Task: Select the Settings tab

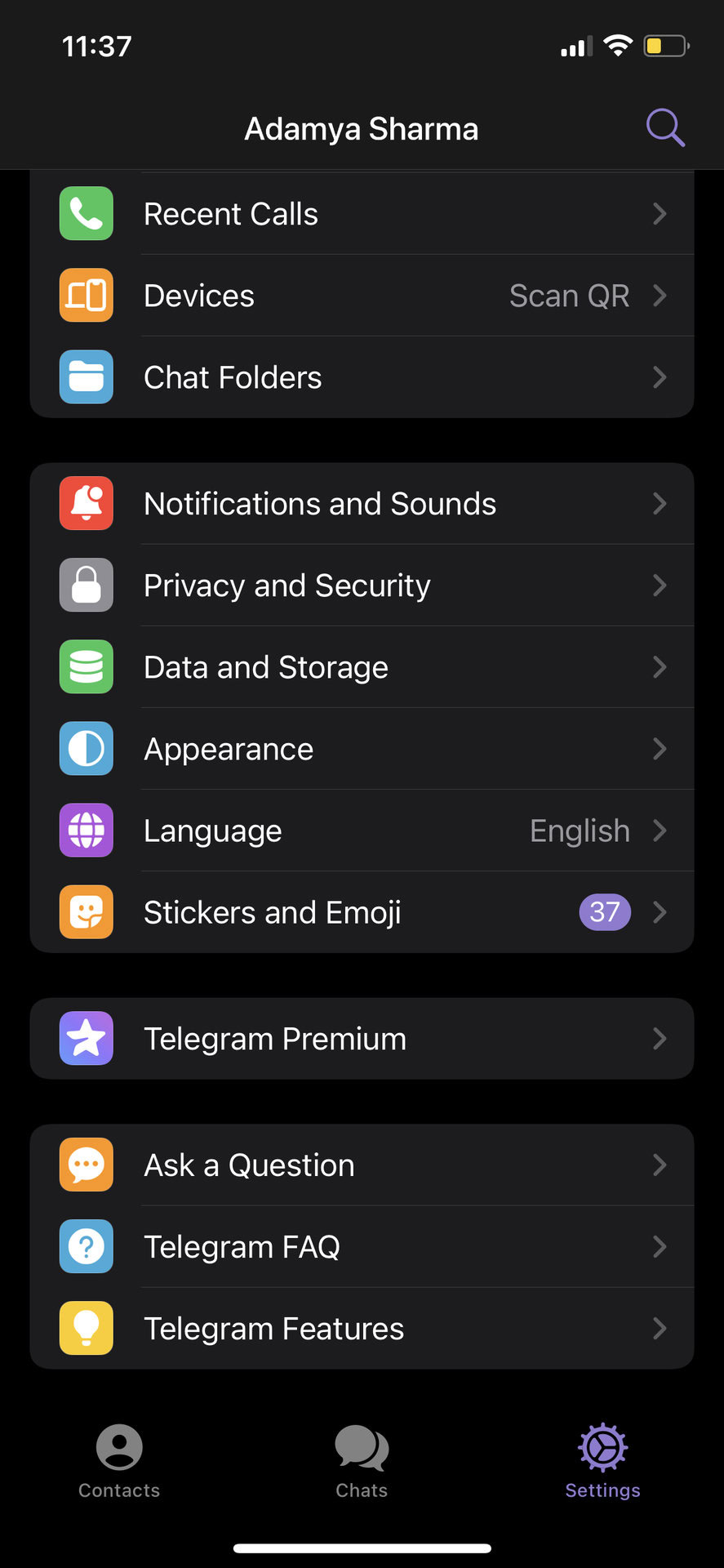Action: [602, 1461]
